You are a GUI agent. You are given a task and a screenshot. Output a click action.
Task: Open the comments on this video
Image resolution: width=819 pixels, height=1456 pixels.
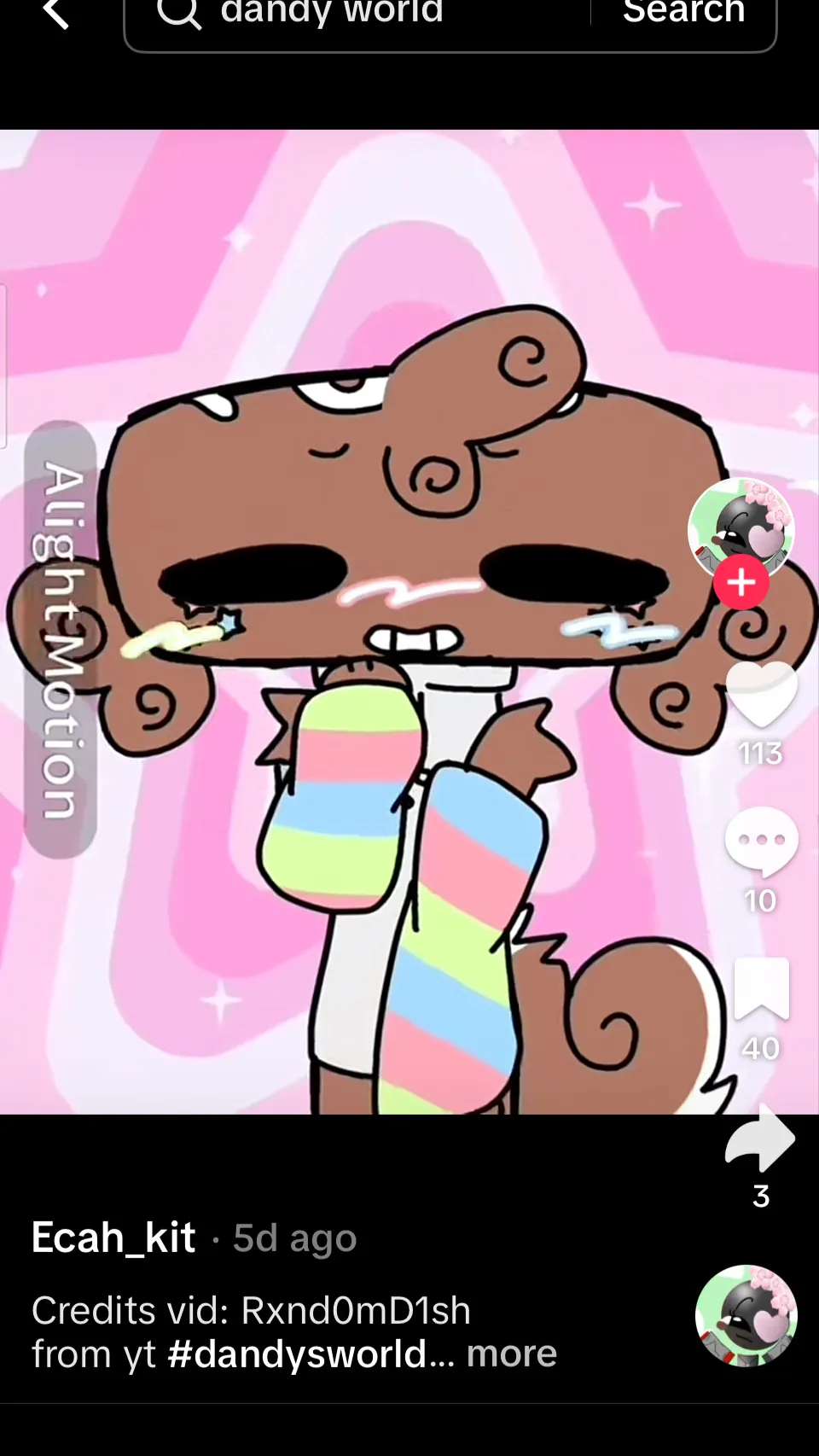(x=760, y=842)
